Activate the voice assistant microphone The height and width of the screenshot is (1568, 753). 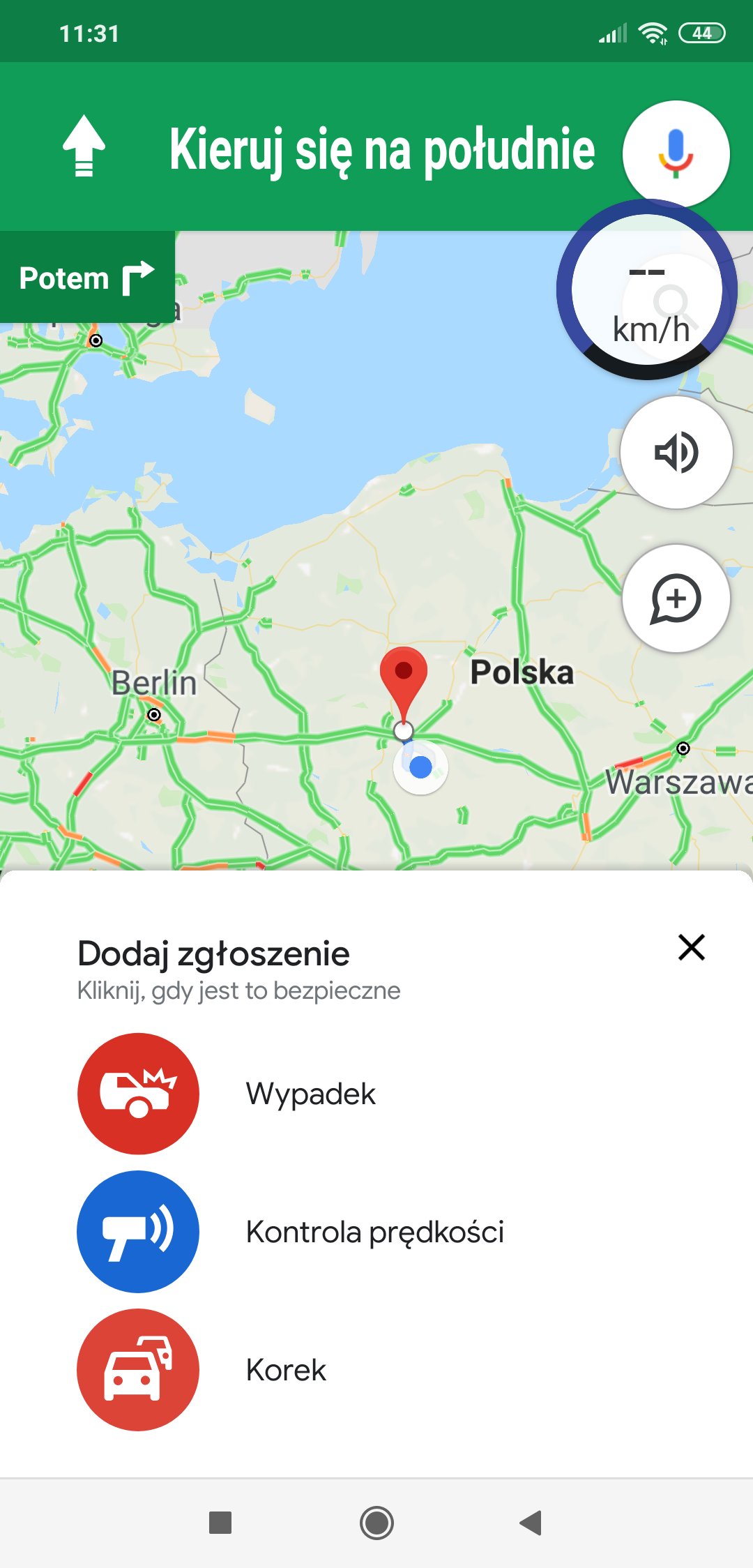coord(676,153)
